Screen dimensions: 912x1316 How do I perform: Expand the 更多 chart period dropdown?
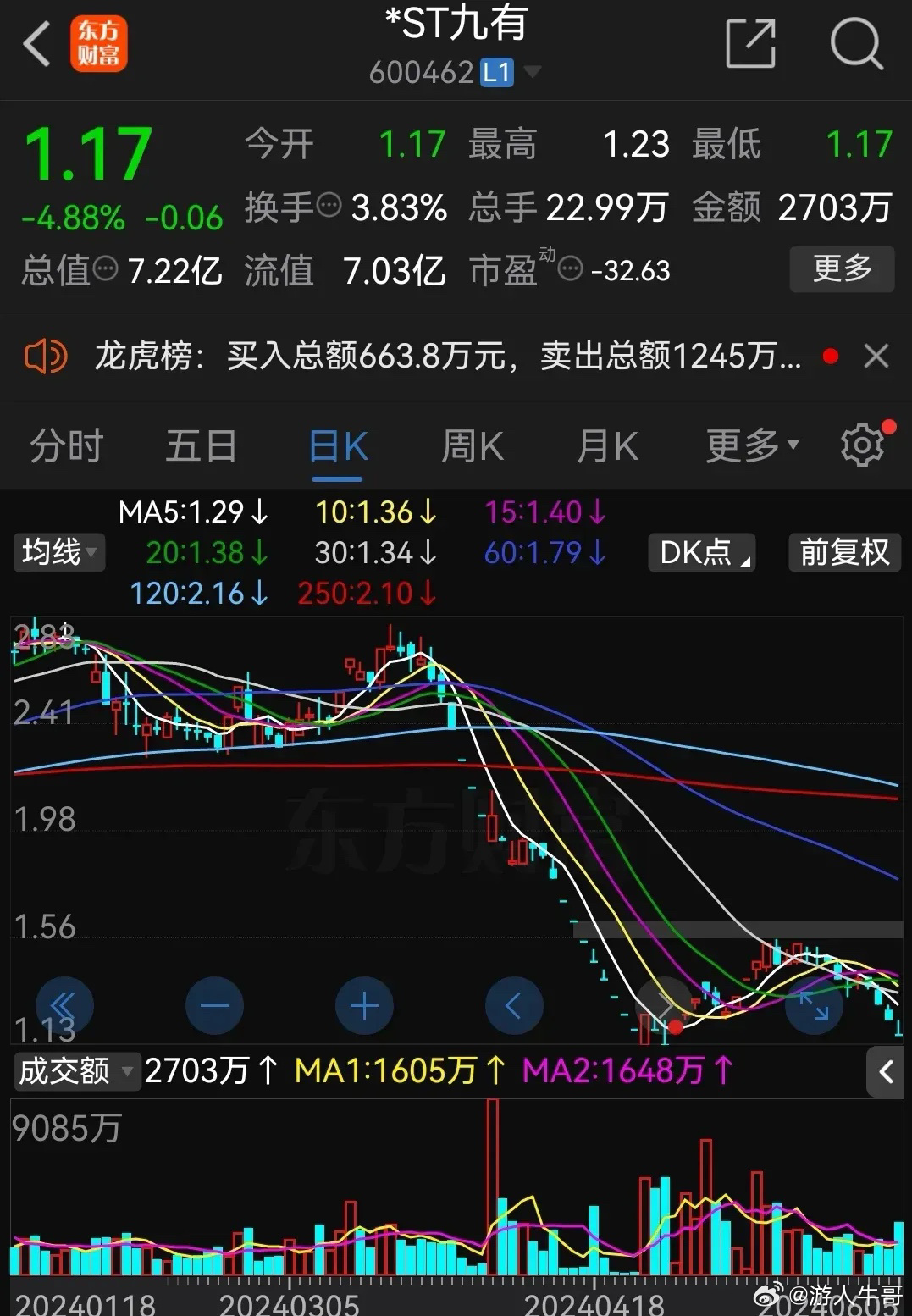[x=751, y=445]
